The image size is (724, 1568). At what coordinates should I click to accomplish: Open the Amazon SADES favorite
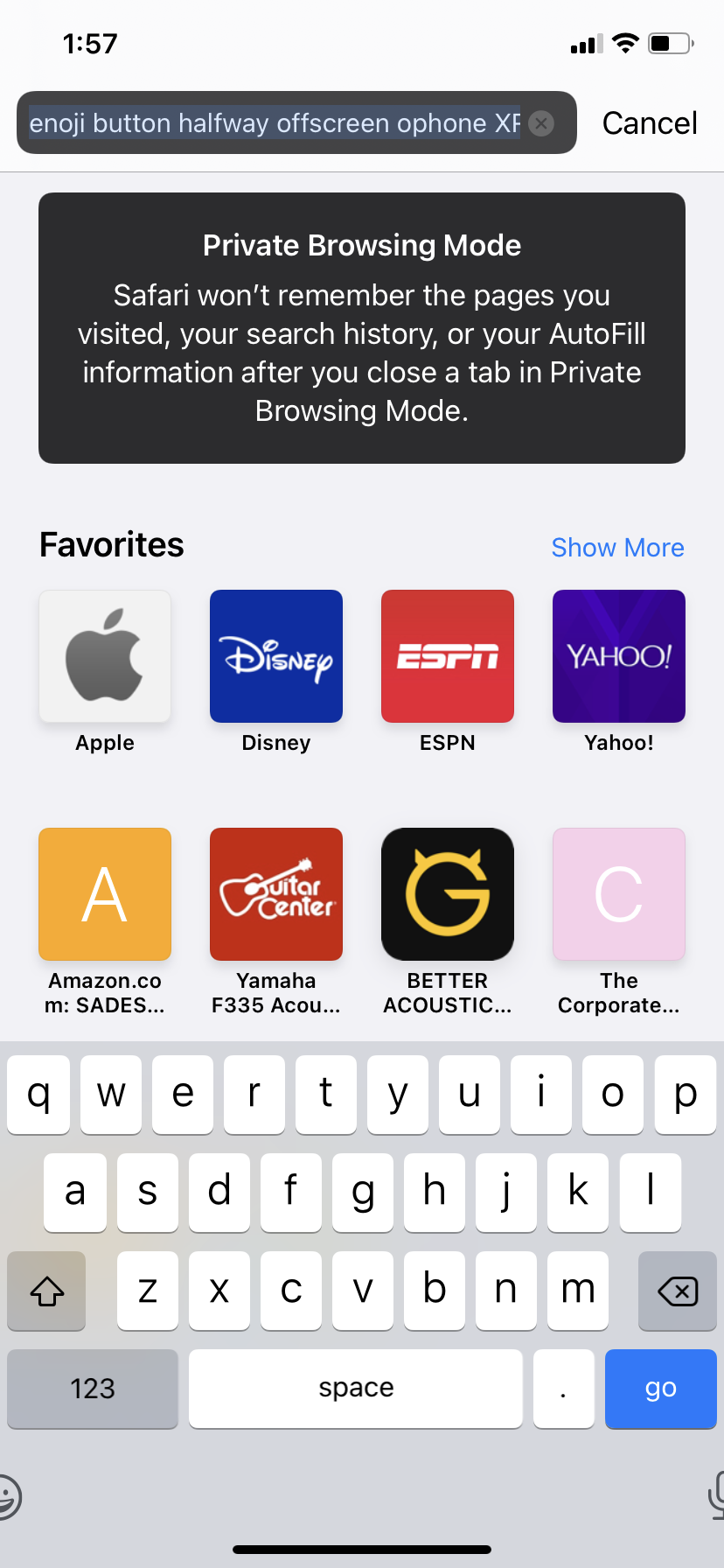tap(105, 894)
